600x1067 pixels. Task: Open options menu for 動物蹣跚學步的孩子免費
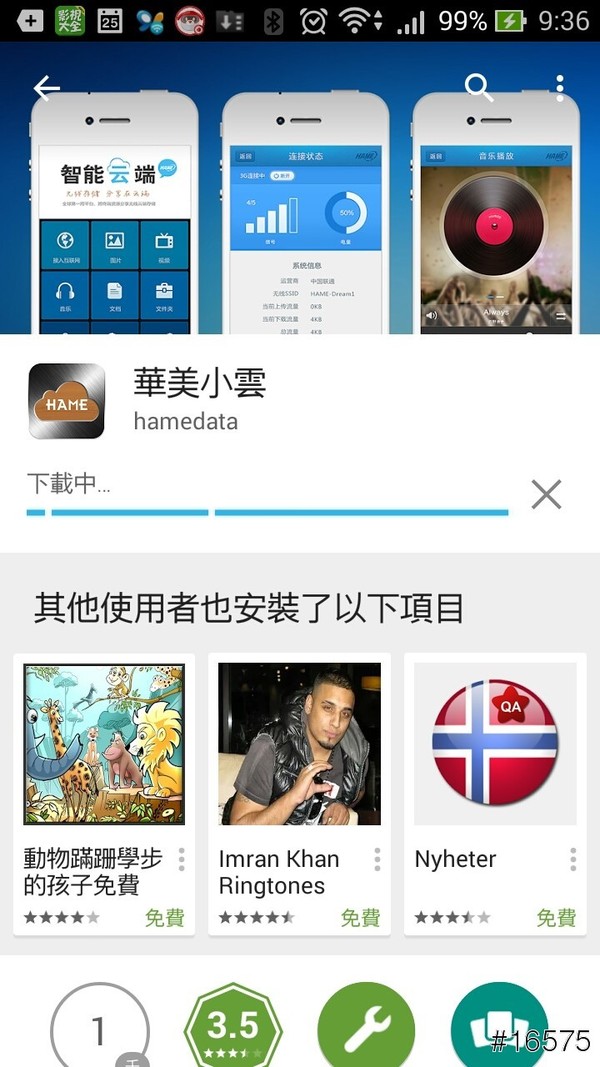[x=182, y=860]
